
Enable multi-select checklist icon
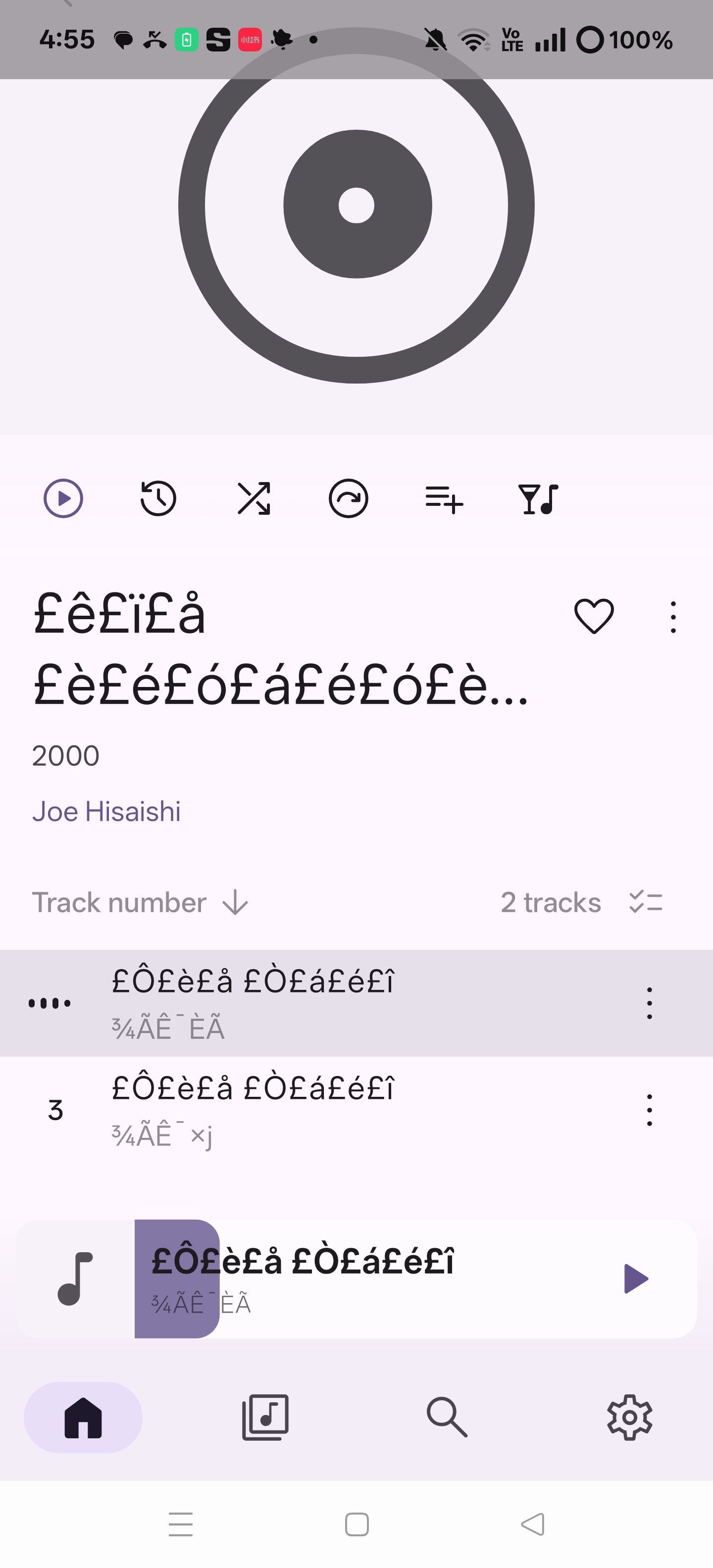(x=646, y=902)
